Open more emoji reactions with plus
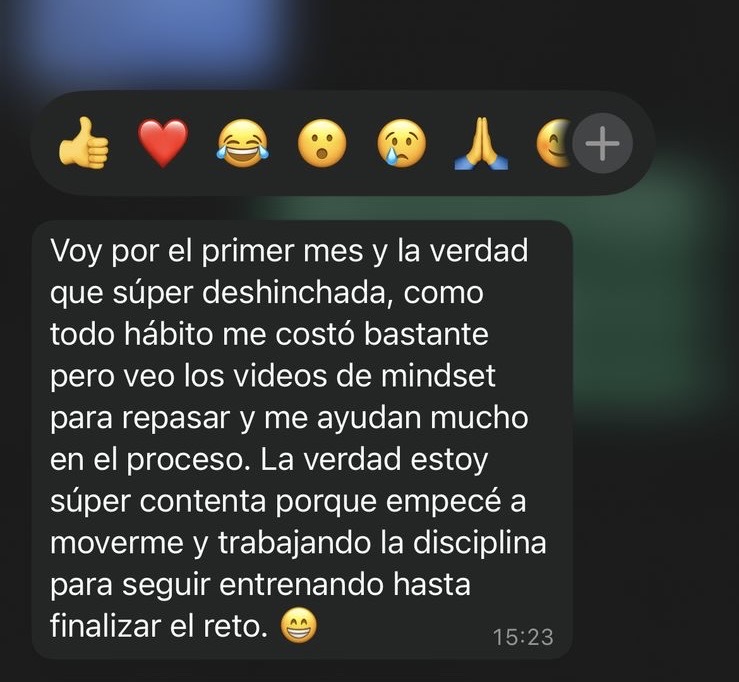The width and height of the screenshot is (739, 682). (x=601, y=146)
